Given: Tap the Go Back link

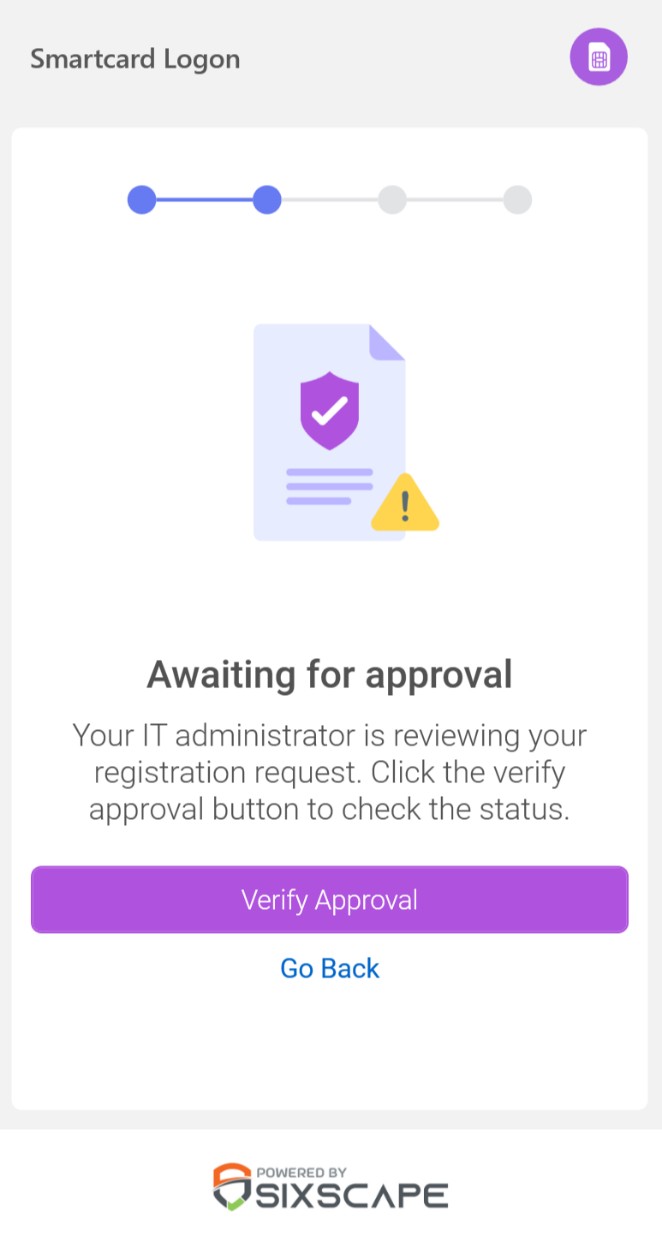Looking at the screenshot, I should [329, 968].
